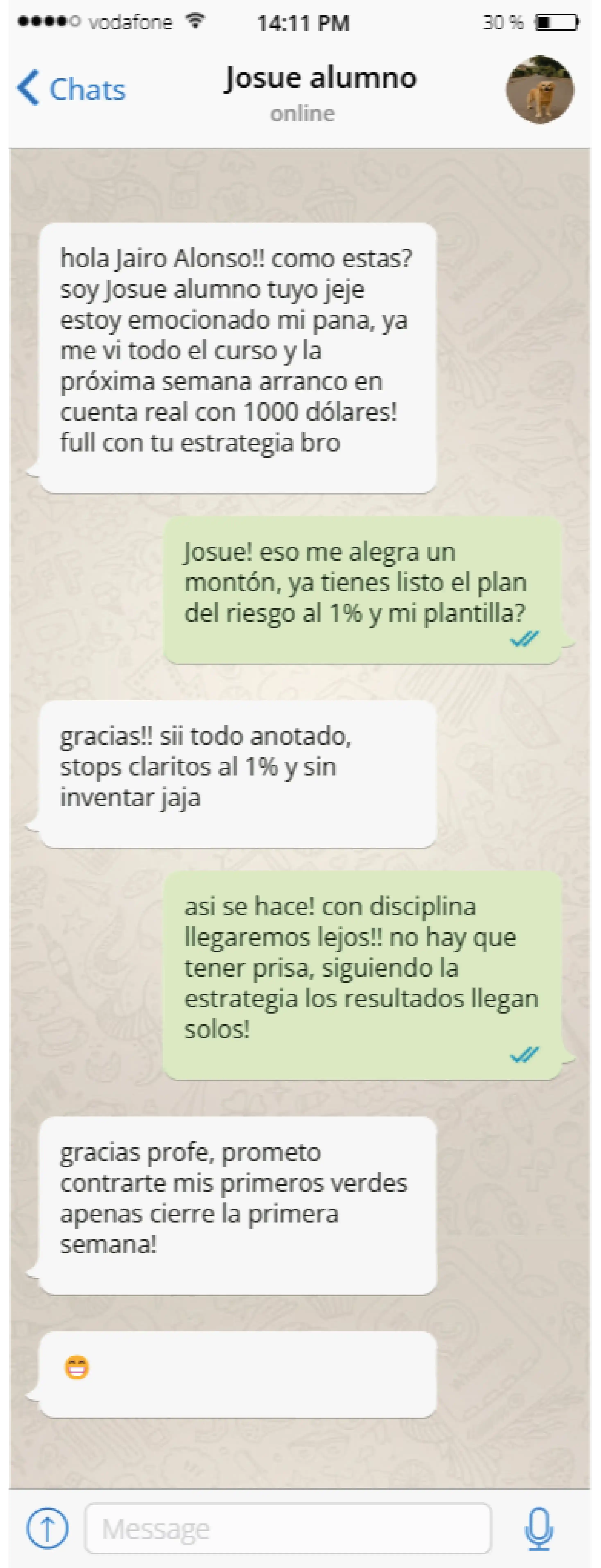Screen dimensions: 601x1568
Task: Record a voice message with microphone
Action: coord(539,1528)
